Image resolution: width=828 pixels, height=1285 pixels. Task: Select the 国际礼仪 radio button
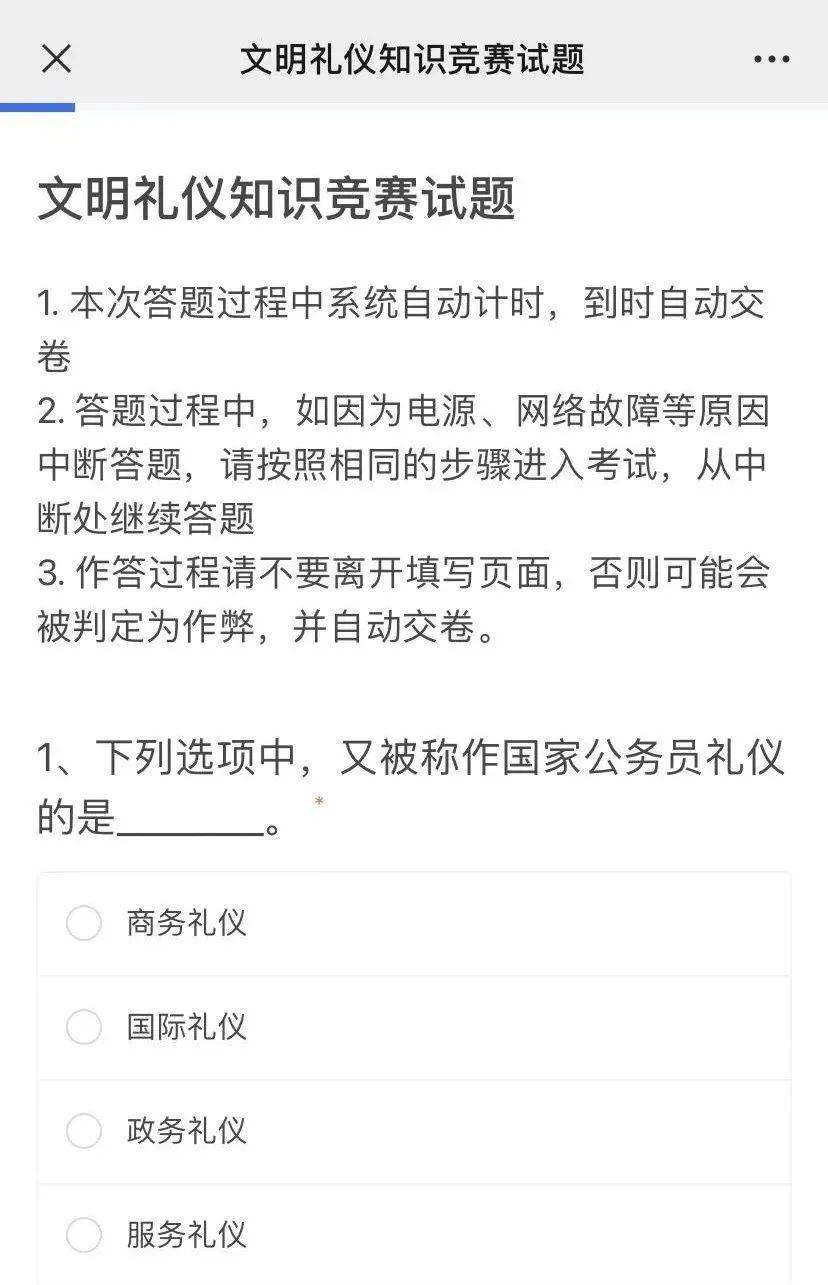84,1028
